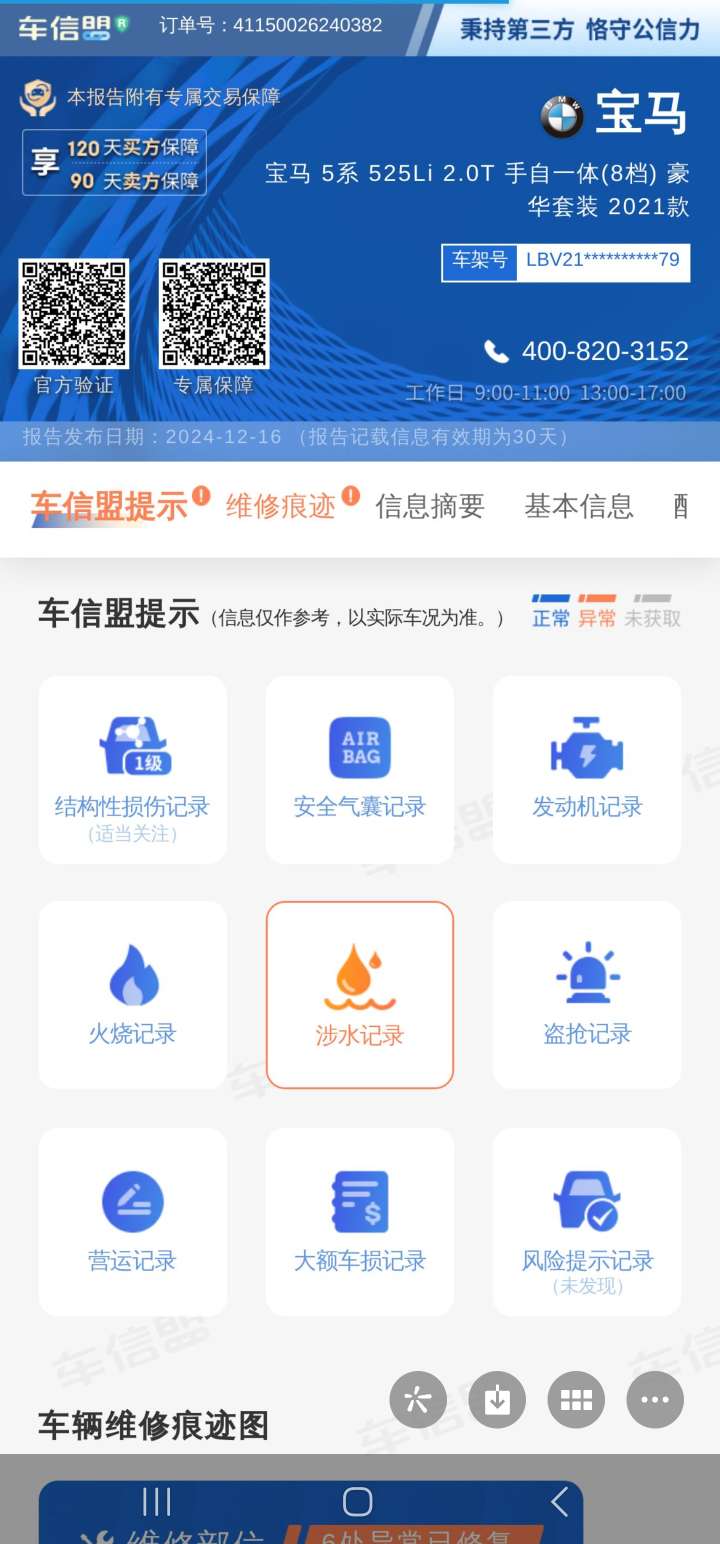Tap the floating download icon
This screenshot has width=720, height=1544.
point(497,1400)
